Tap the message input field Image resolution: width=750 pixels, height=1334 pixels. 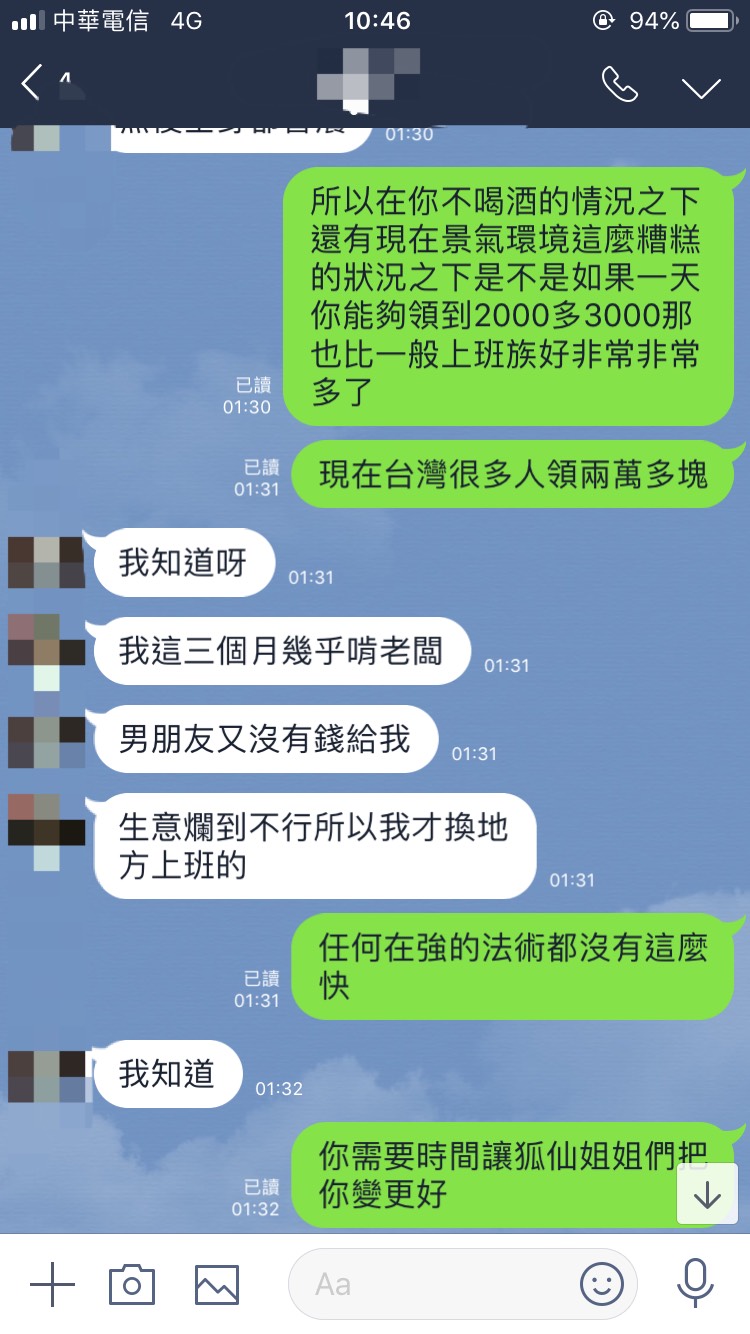click(x=430, y=1284)
